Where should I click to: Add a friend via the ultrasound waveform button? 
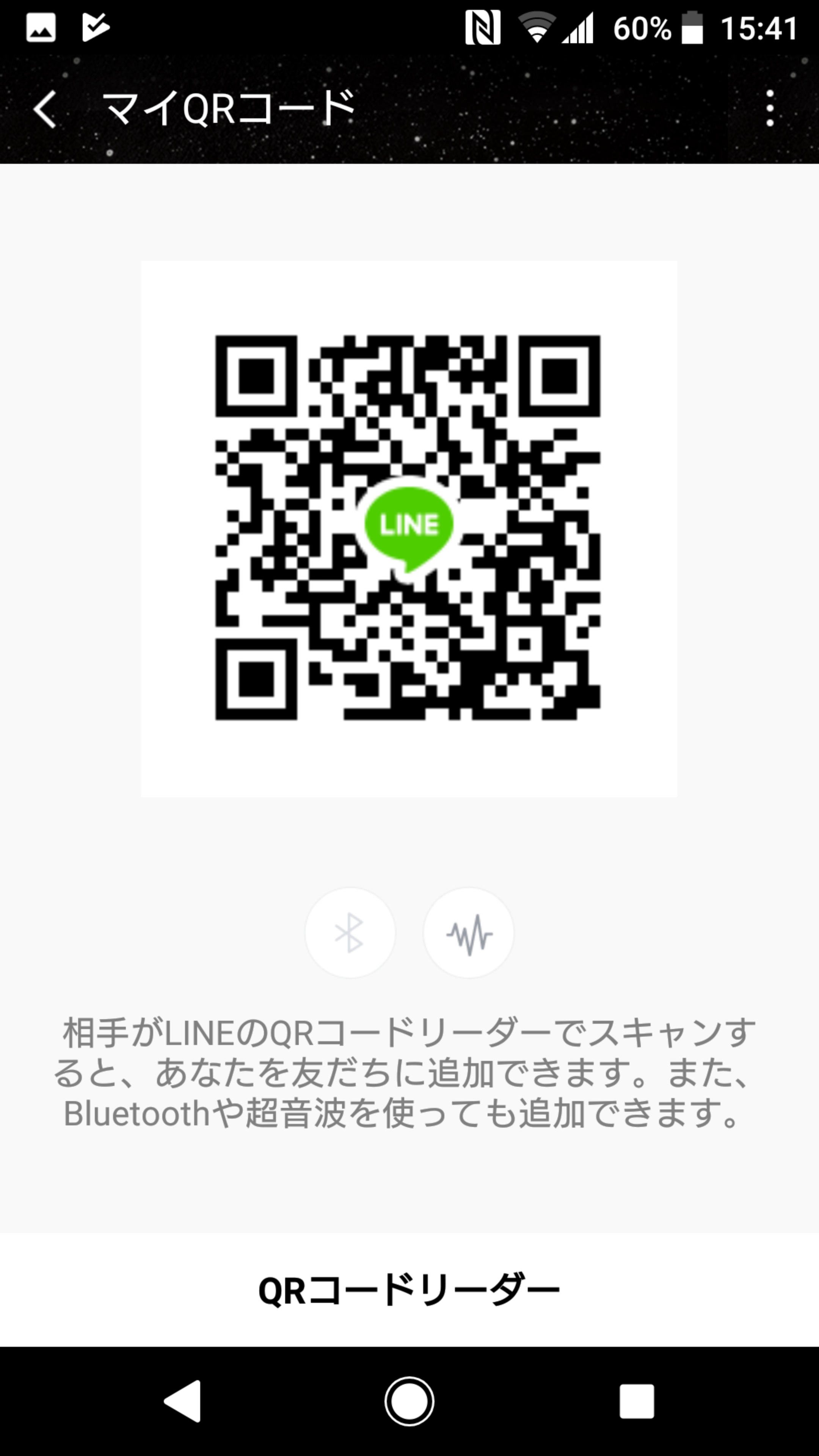click(469, 933)
